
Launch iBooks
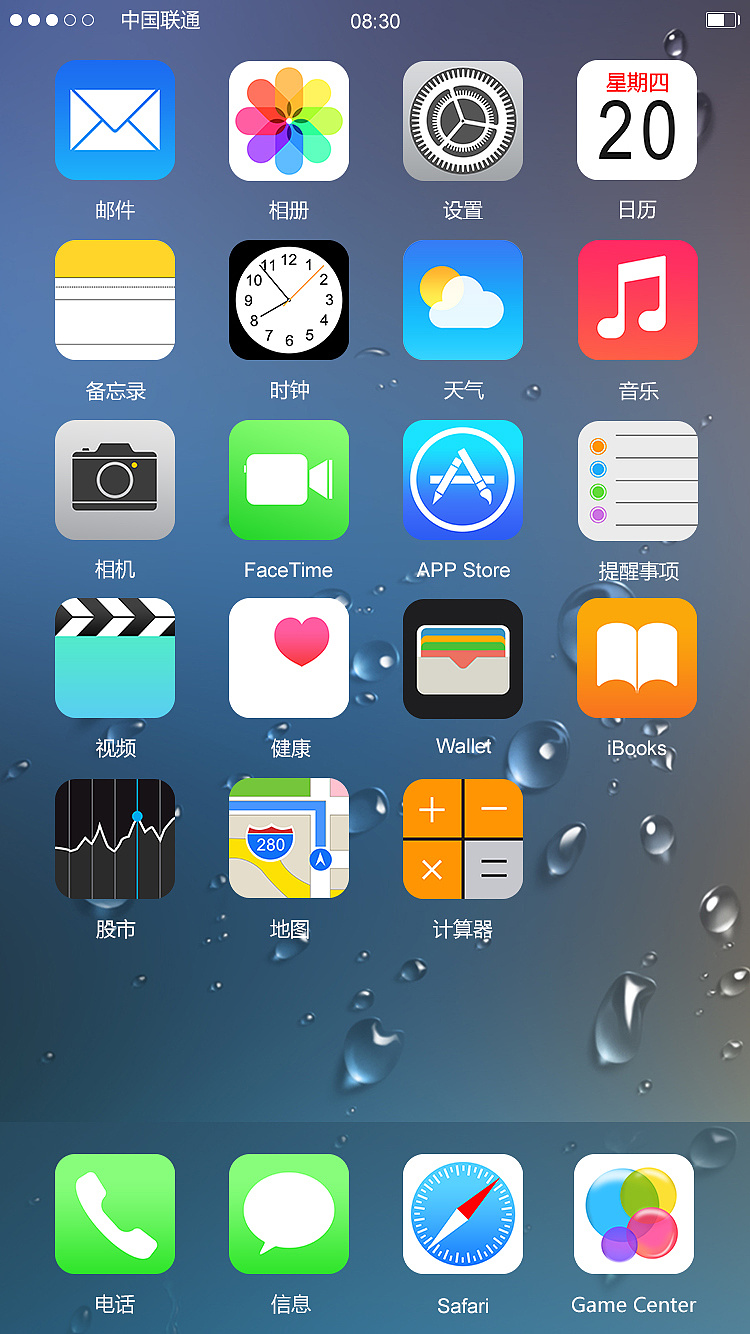pos(637,658)
